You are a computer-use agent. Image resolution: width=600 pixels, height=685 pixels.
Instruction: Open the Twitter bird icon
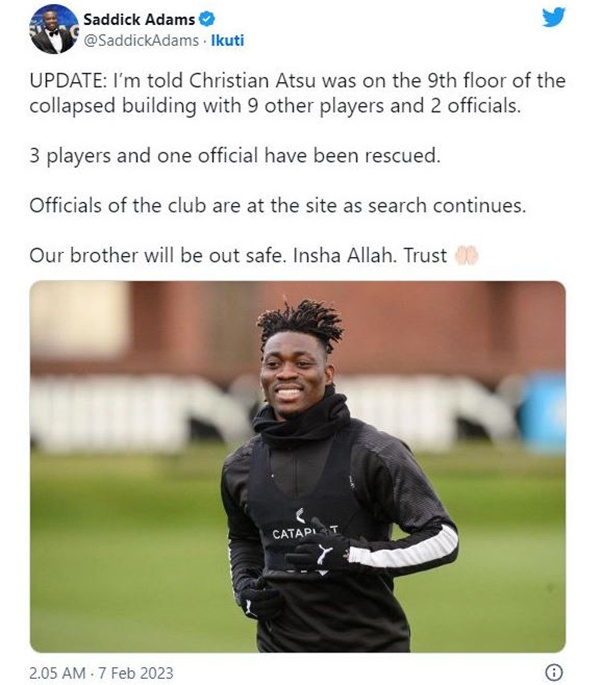[x=553, y=18]
